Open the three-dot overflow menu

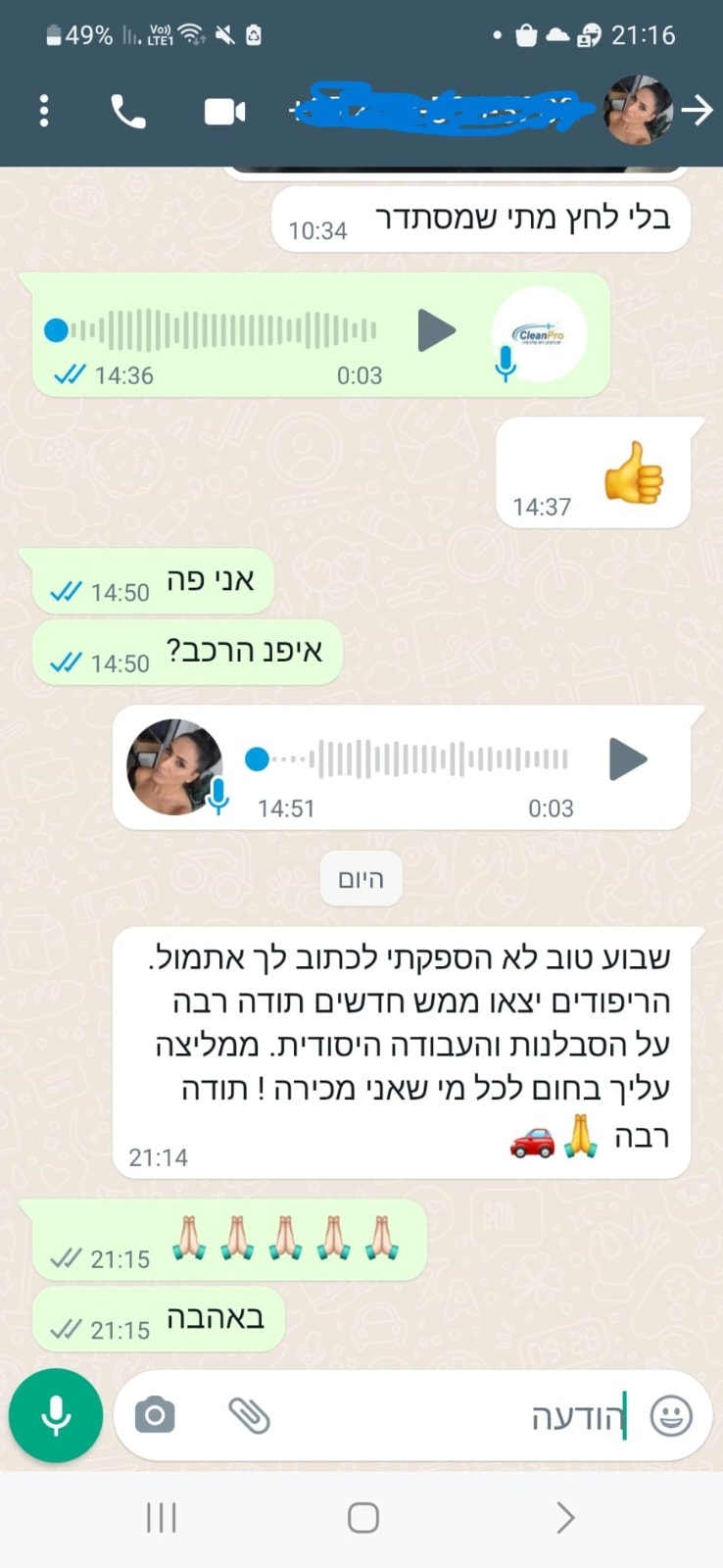point(44,111)
